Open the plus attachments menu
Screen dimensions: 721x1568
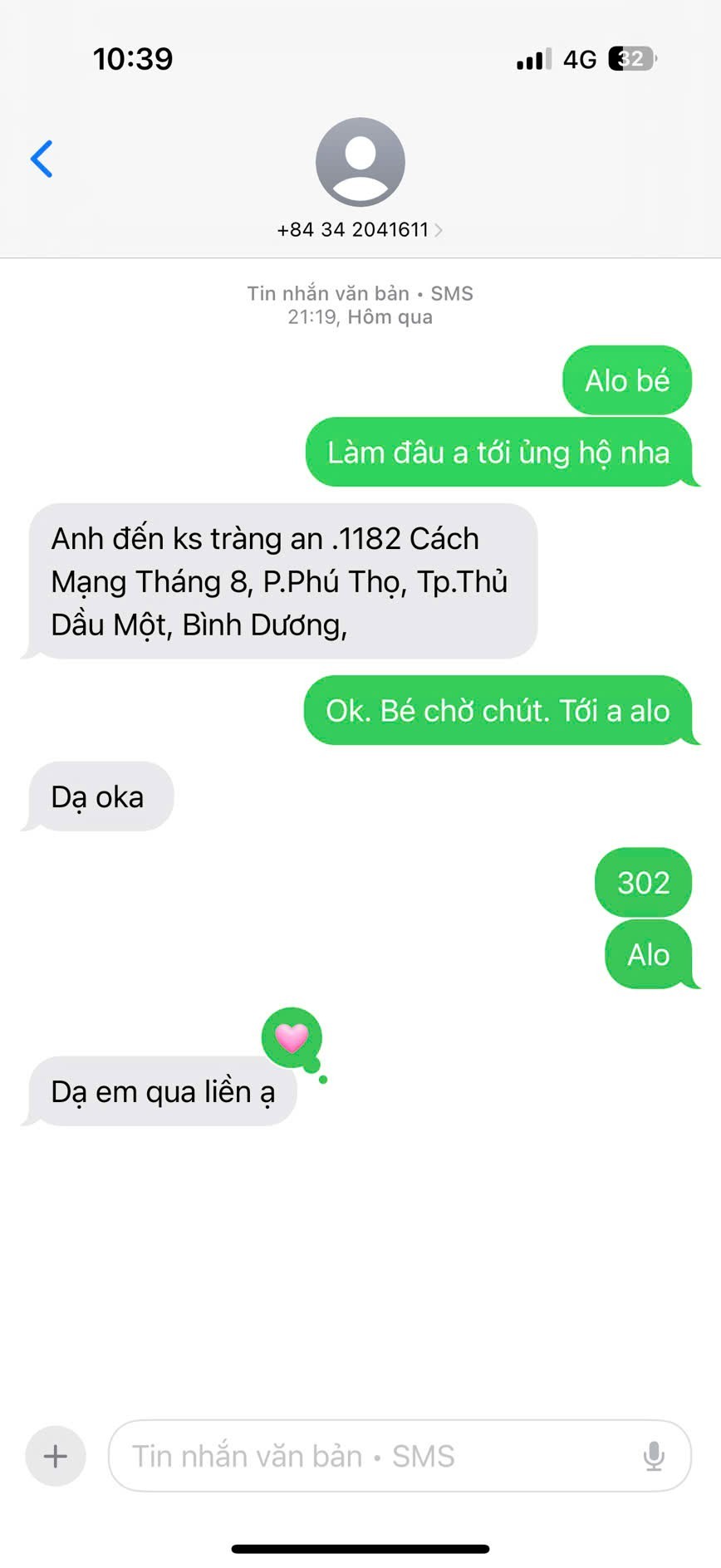pyautogui.click(x=56, y=1456)
